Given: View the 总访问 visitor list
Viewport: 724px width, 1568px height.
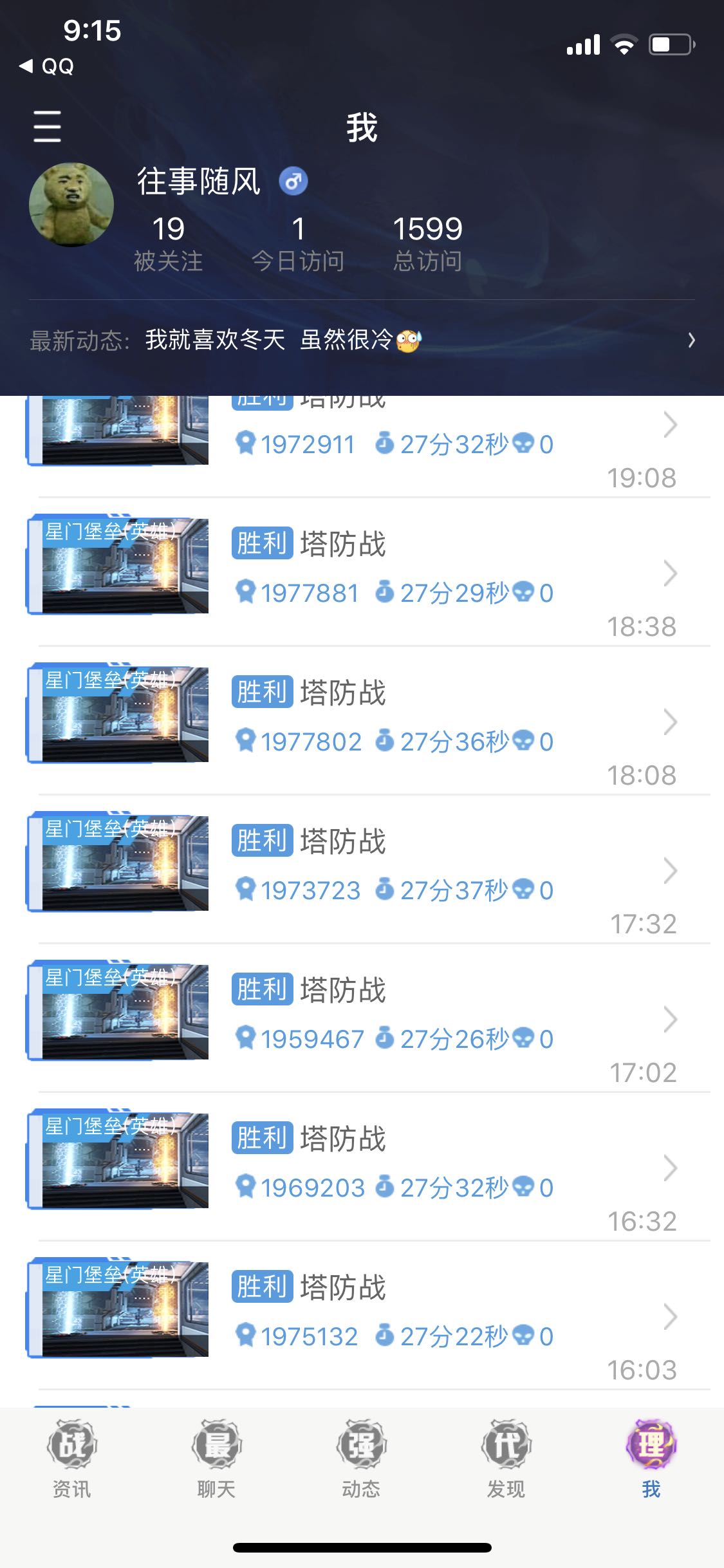Looking at the screenshot, I should [x=427, y=244].
